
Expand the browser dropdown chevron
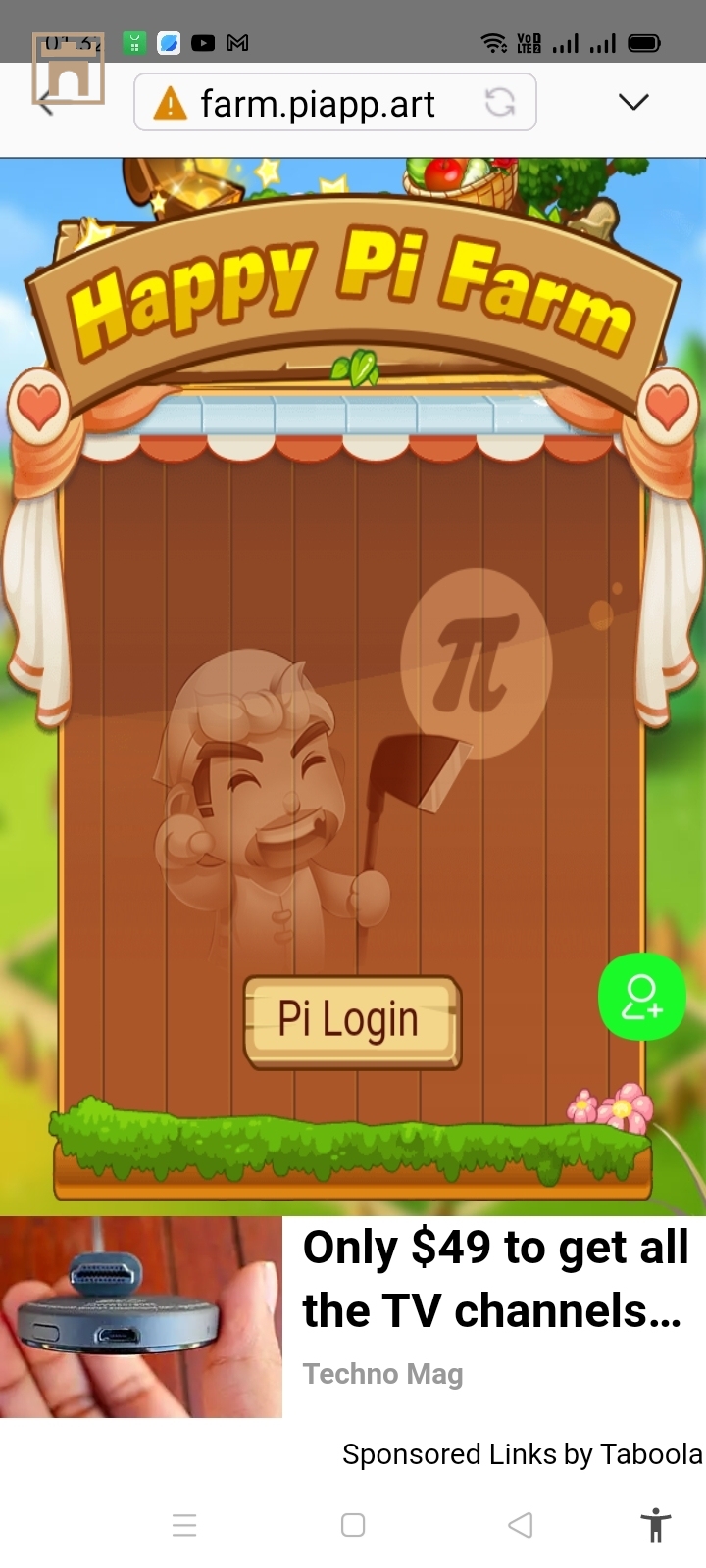634,102
